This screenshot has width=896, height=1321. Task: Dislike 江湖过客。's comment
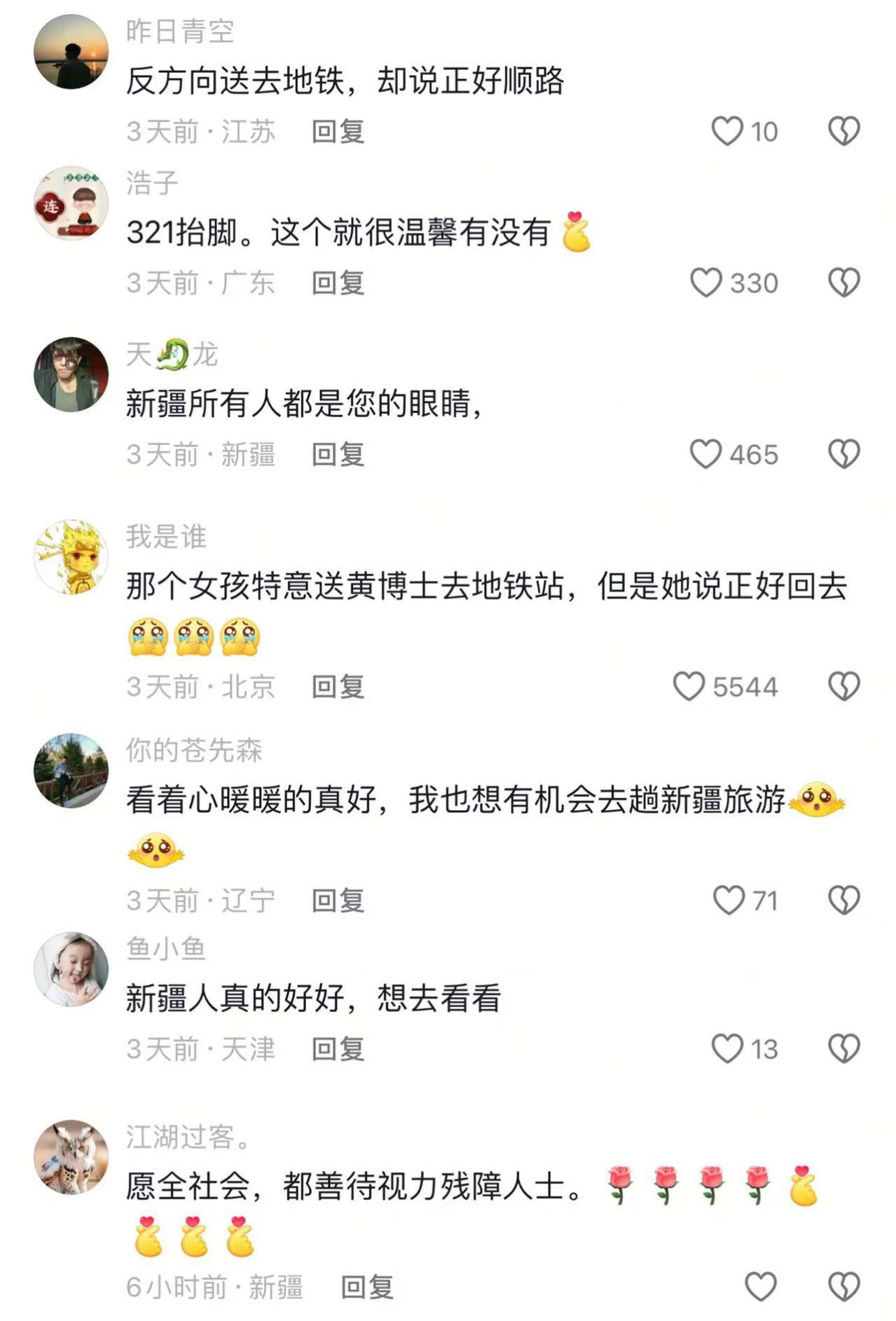pos(843,1287)
